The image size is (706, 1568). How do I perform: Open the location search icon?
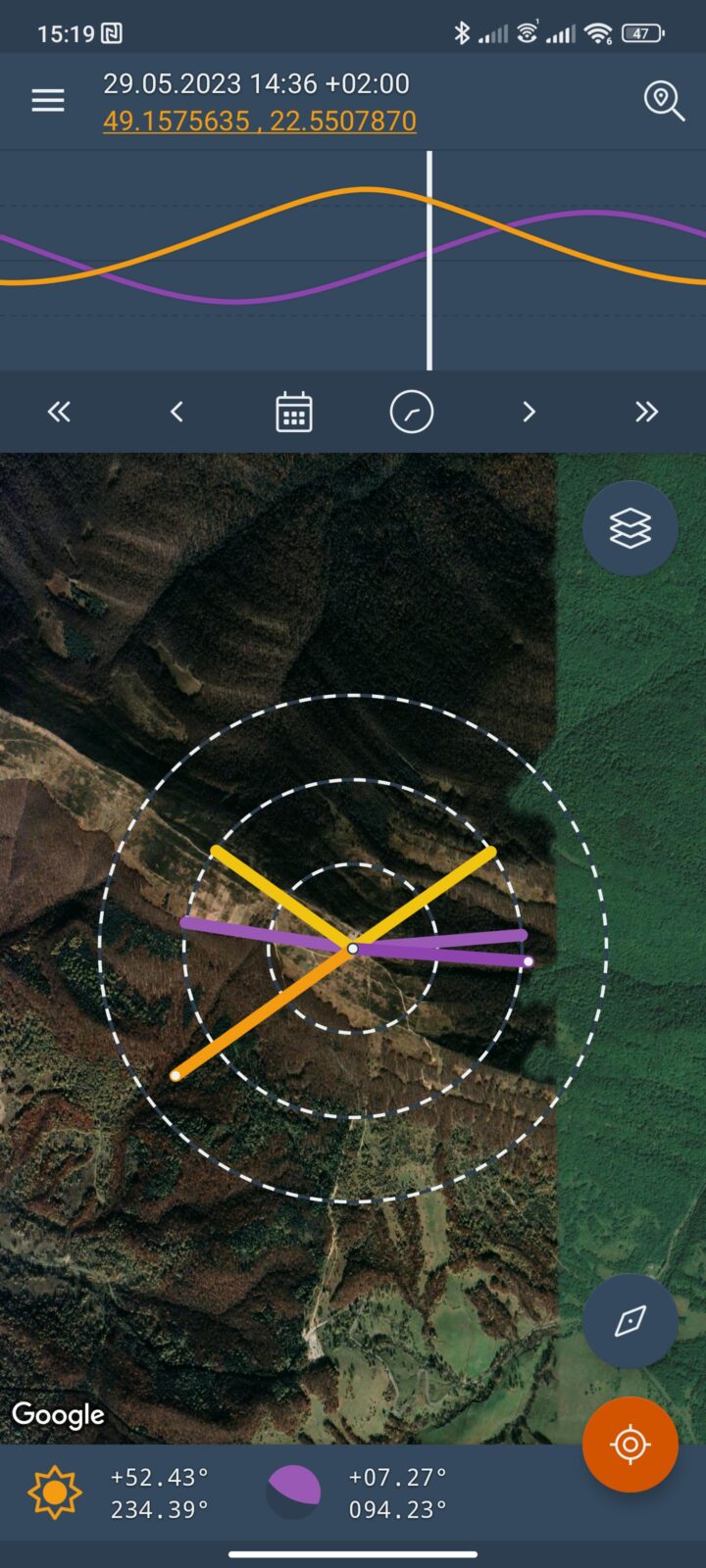[x=663, y=100]
